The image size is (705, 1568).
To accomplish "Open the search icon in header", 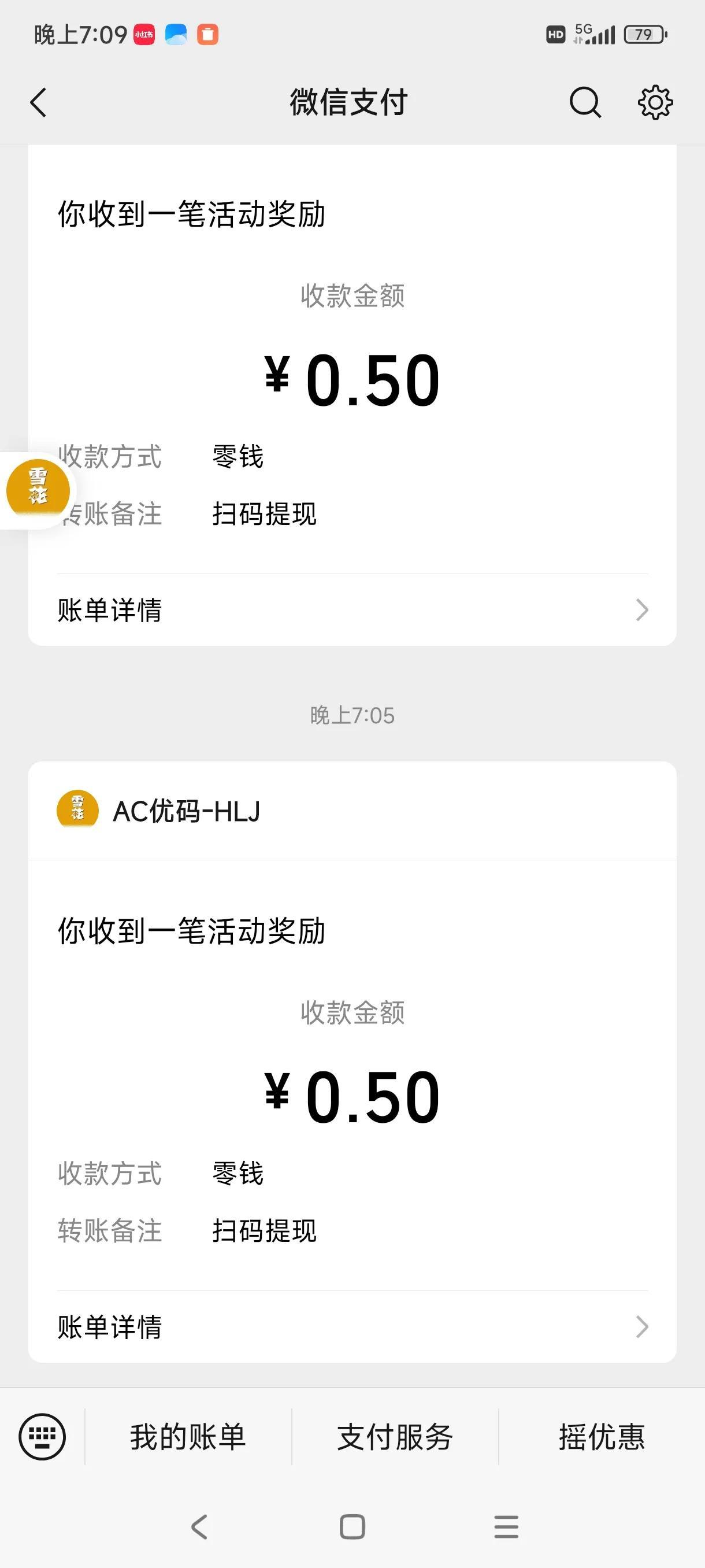I will pos(585,102).
